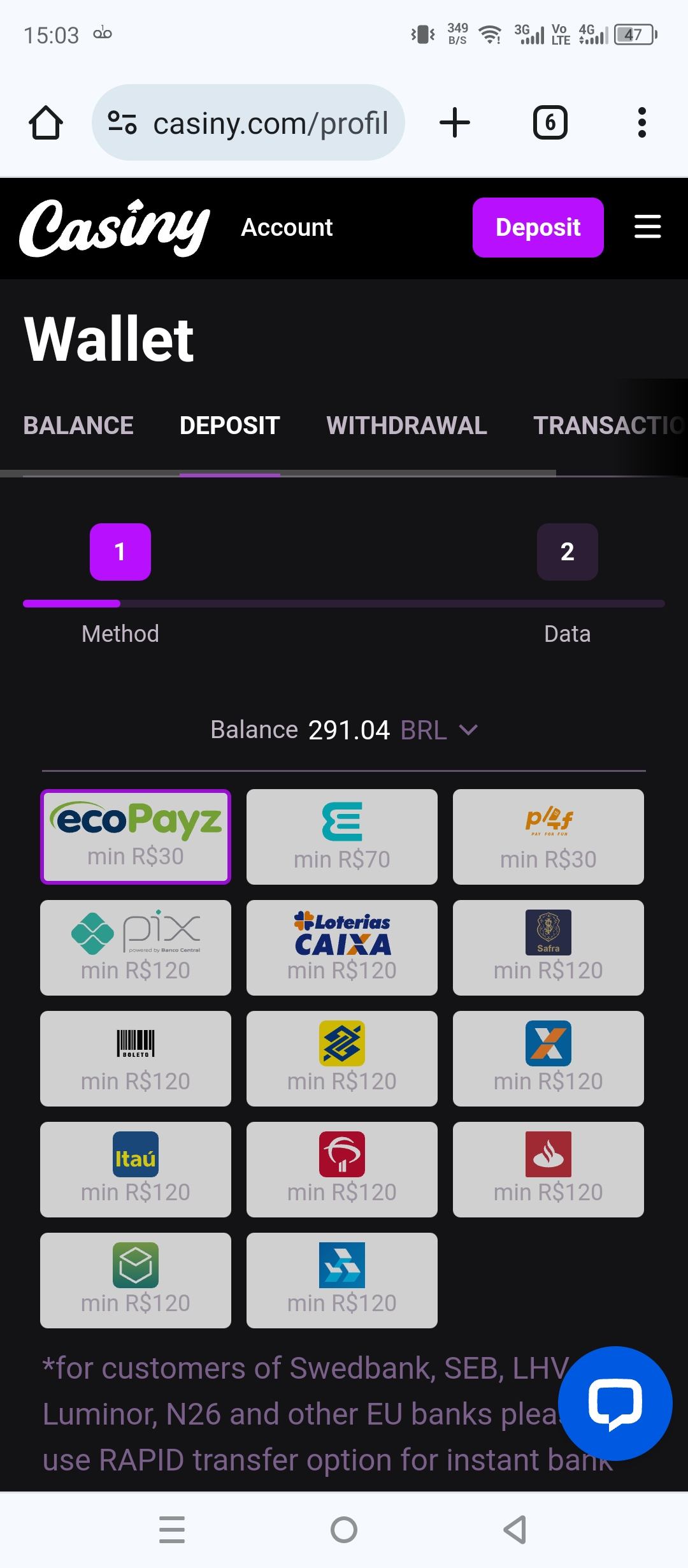Choose the Pay4Fun deposit method
Viewport: 688px width, 1568px height.
tap(548, 836)
